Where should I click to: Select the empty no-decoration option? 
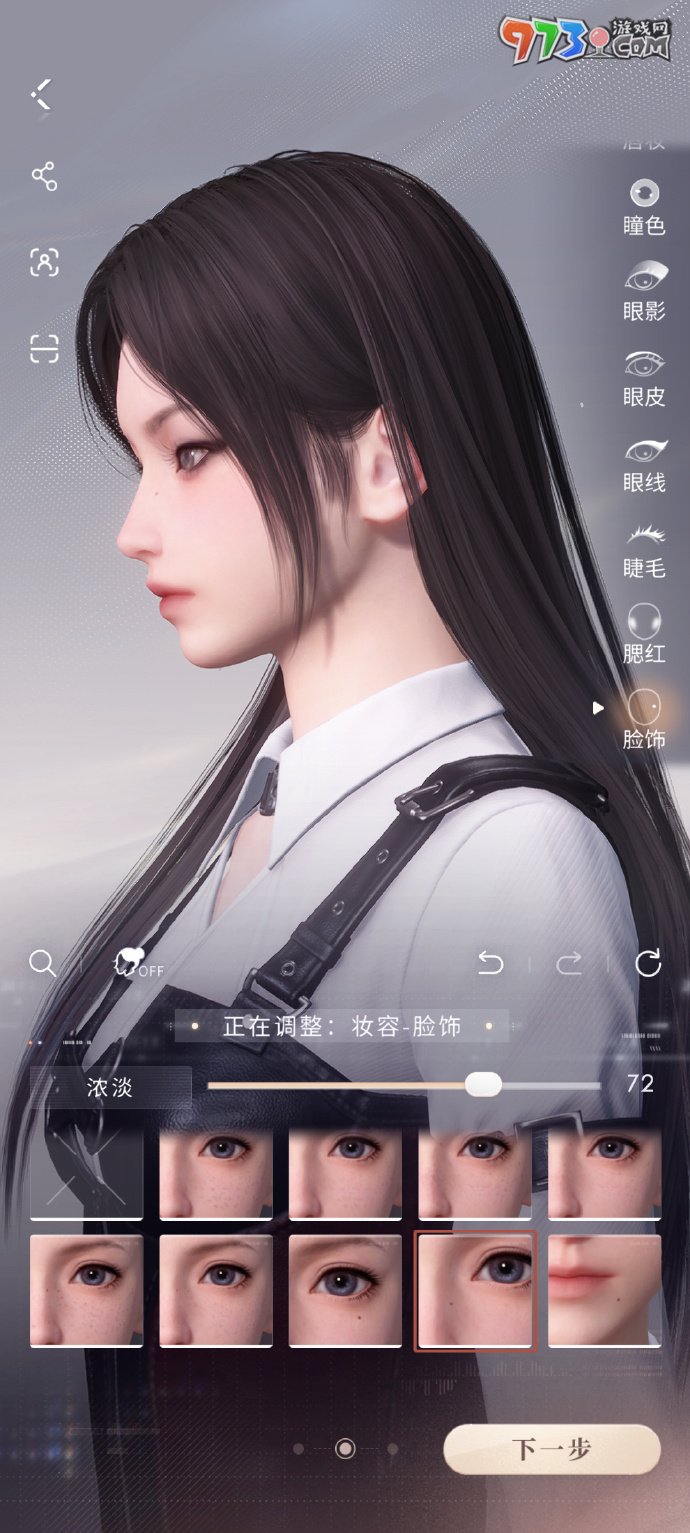pos(87,1175)
